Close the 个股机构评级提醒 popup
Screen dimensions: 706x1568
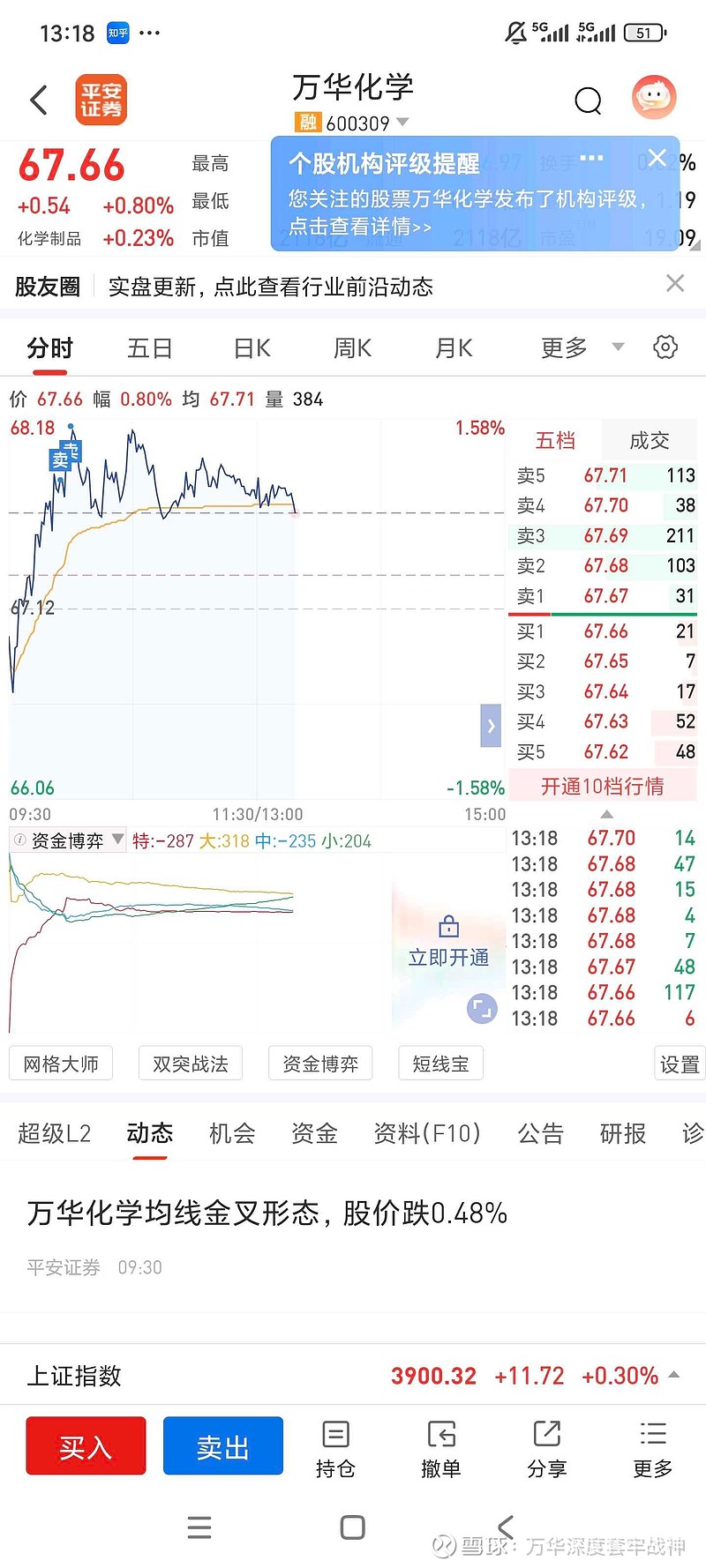[x=657, y=158]
